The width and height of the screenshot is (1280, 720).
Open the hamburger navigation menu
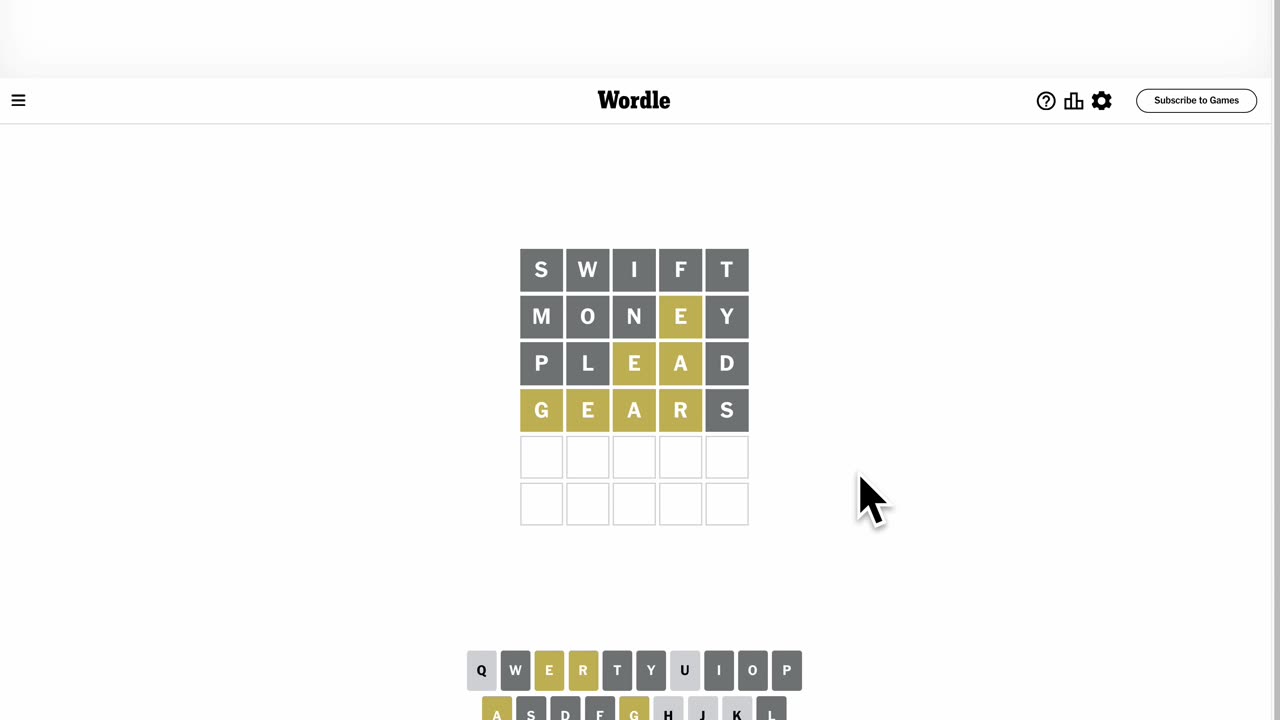[18, 100]
